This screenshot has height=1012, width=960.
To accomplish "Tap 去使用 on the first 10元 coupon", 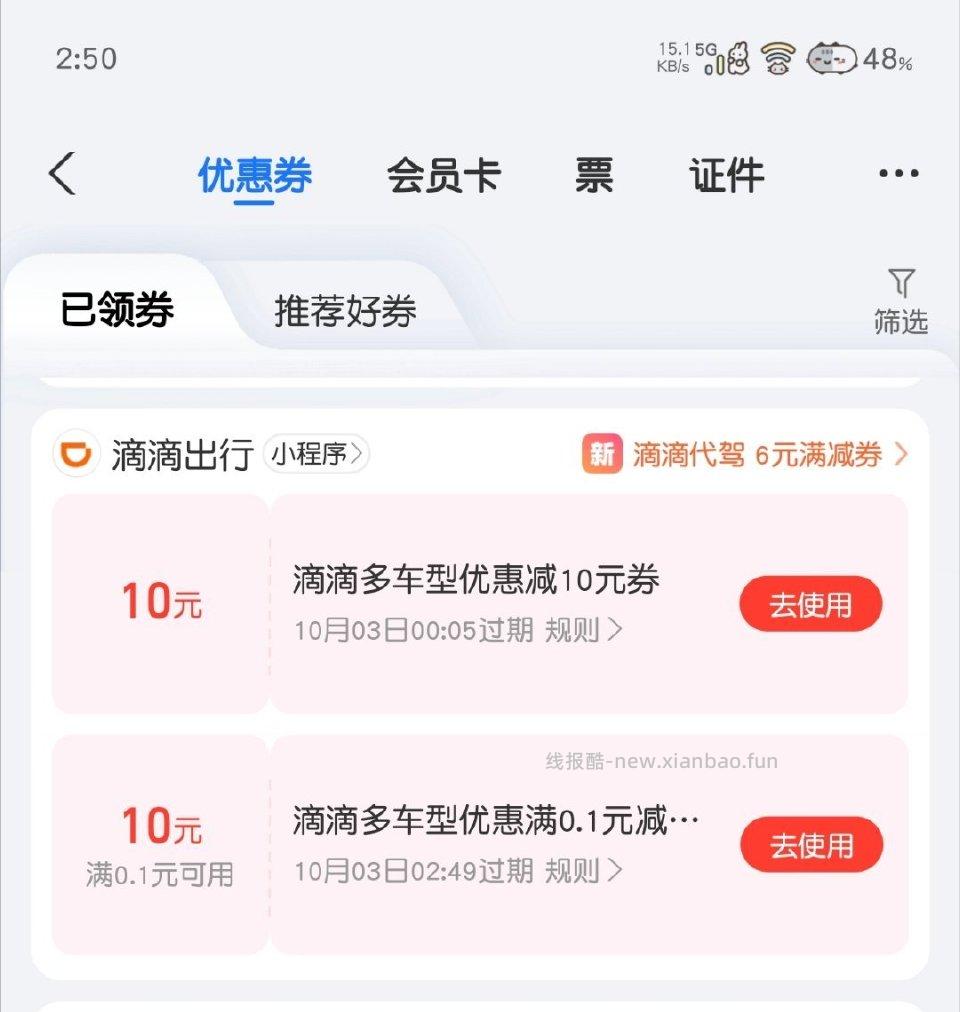I will point(810,603).
